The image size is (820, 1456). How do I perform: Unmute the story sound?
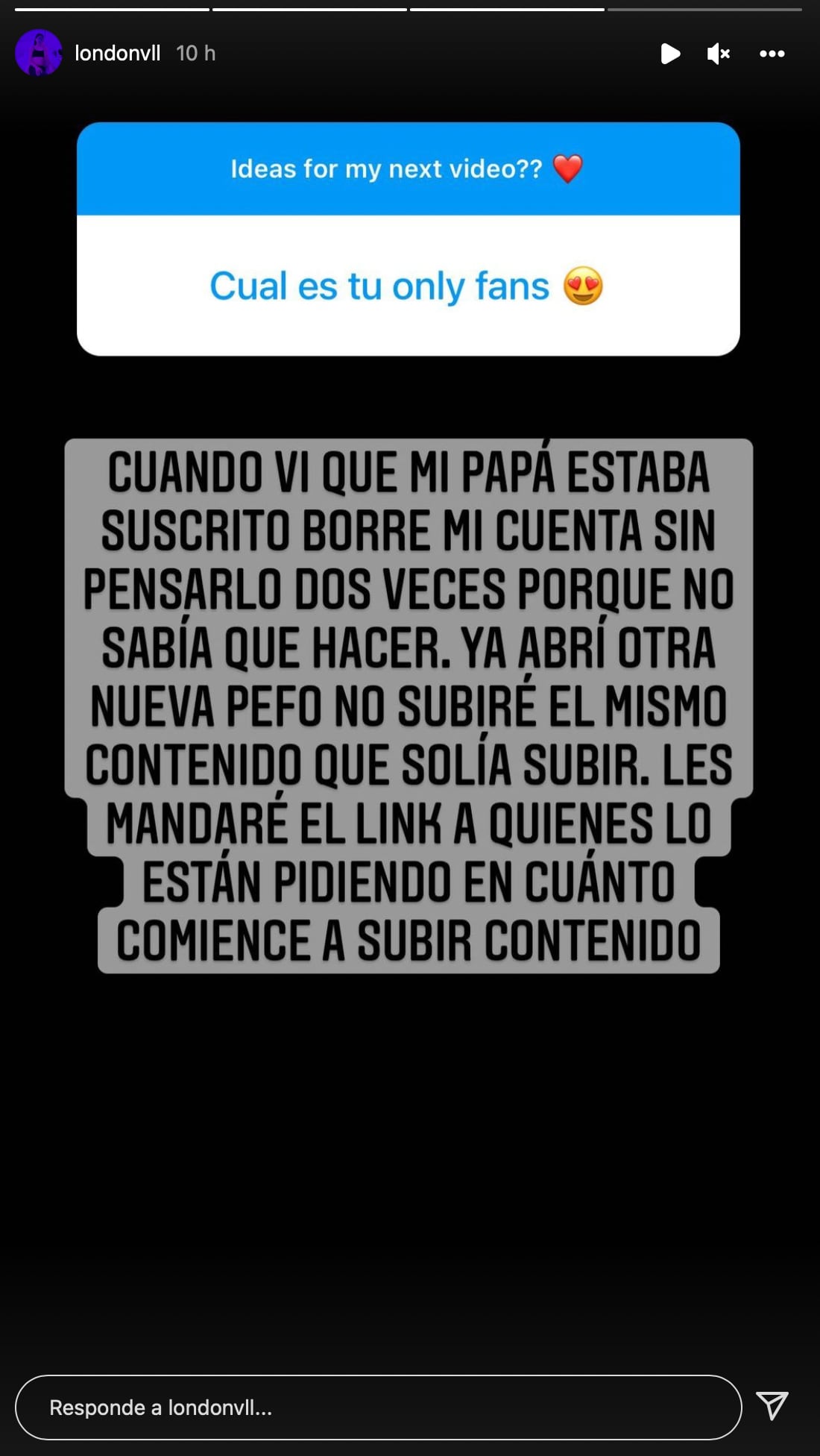click(x=718, y=54)
